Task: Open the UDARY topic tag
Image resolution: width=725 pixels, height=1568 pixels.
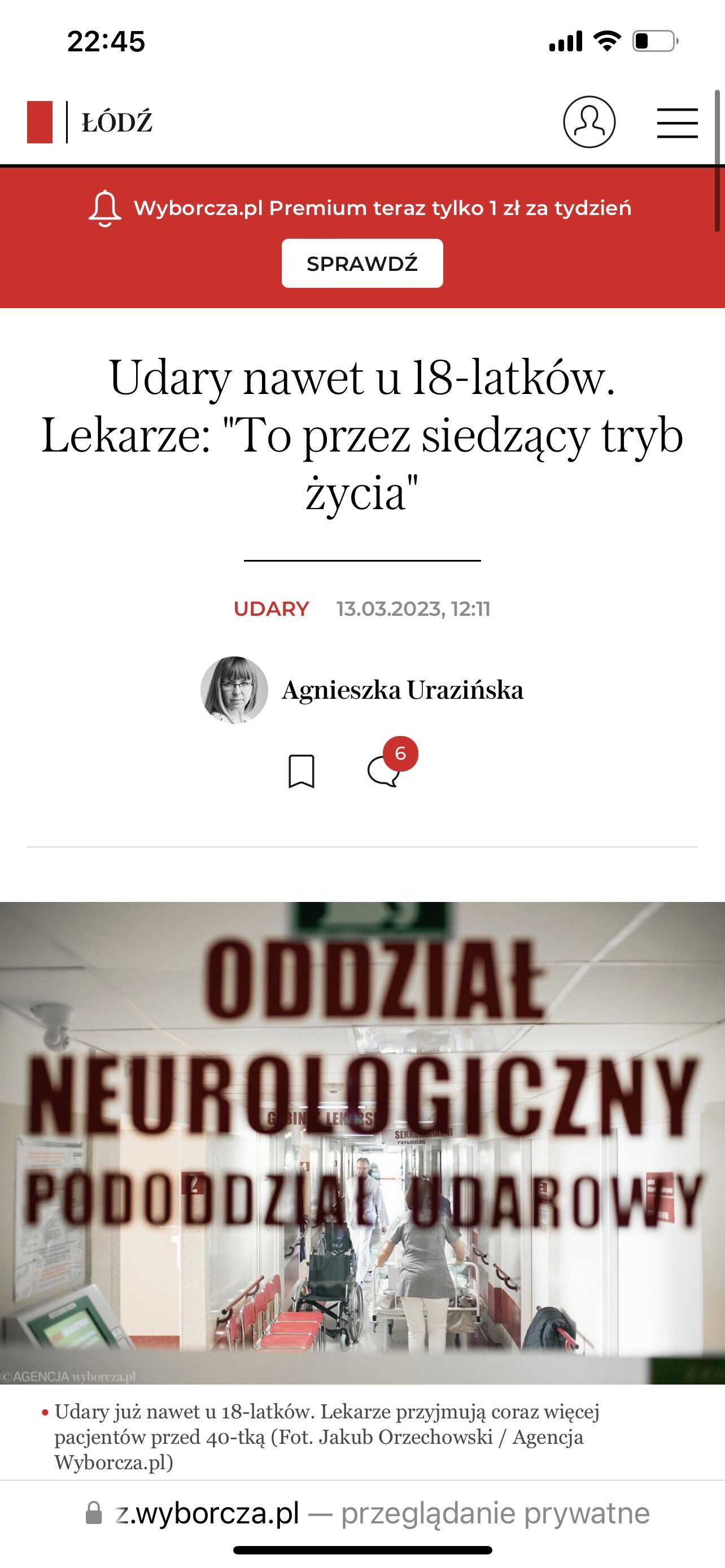Action: [x=272, y=608]
